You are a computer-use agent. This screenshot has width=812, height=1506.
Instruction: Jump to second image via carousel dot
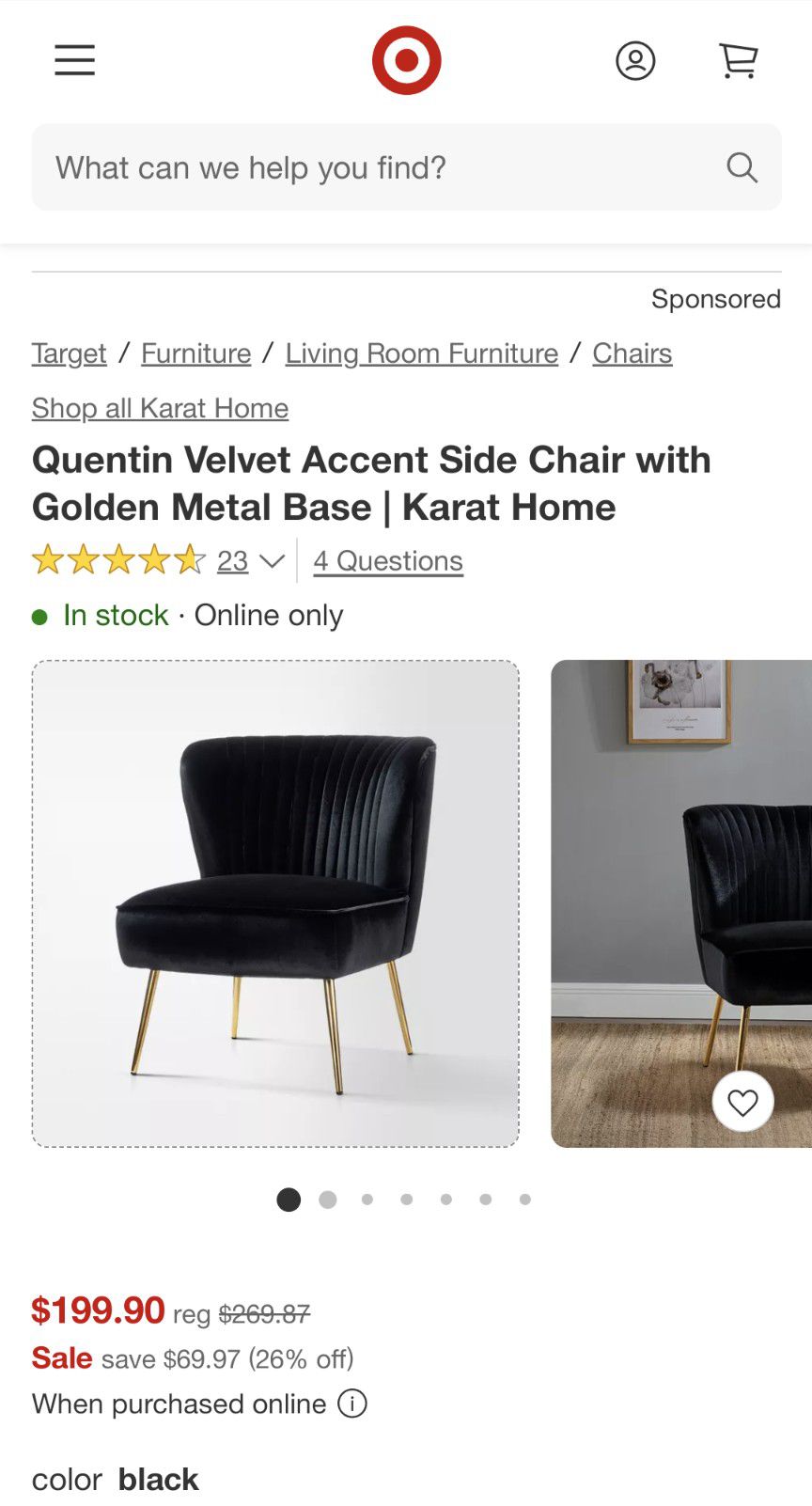pos(328,1200)
